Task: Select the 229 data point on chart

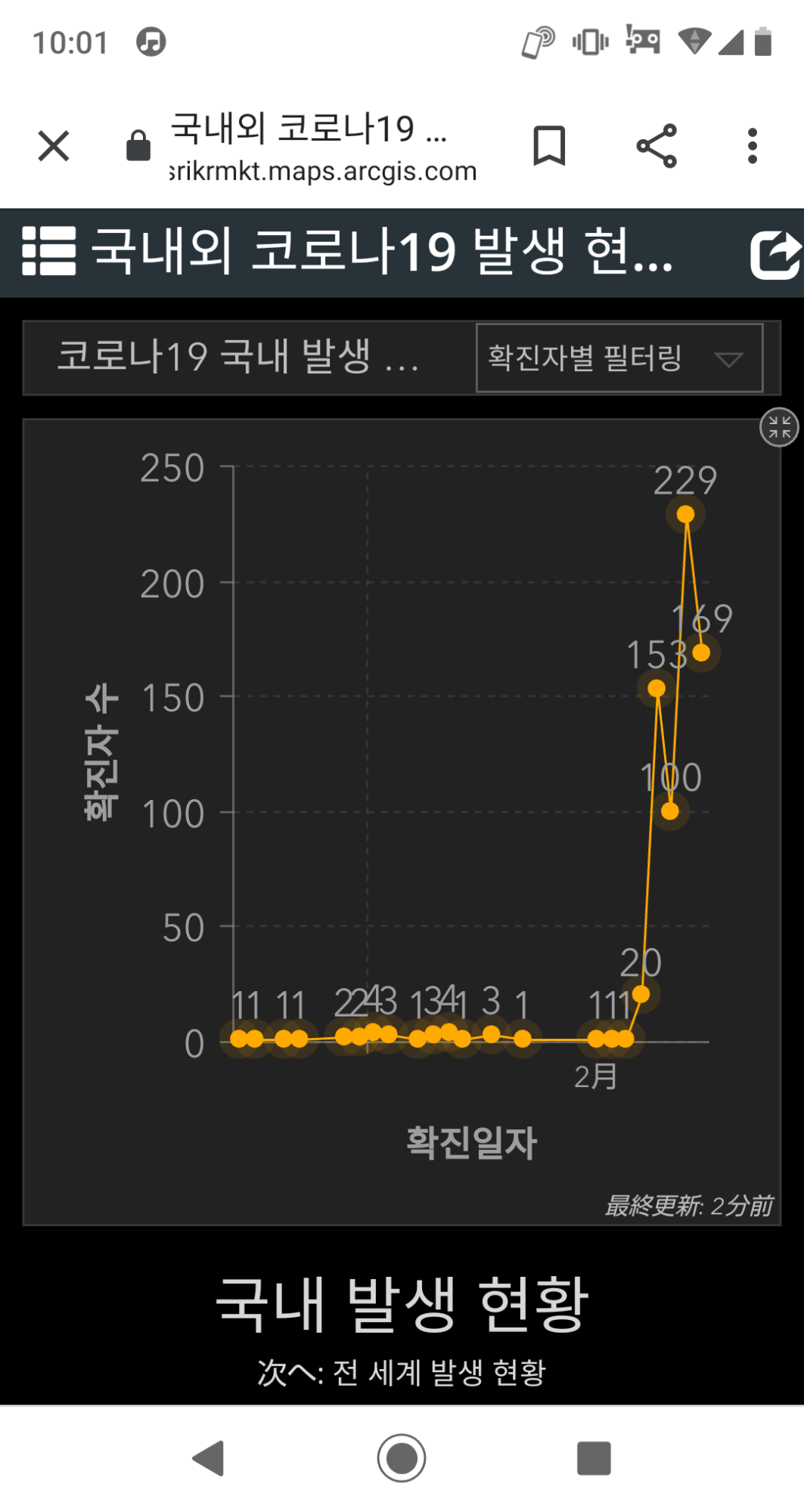Action: 685,515
